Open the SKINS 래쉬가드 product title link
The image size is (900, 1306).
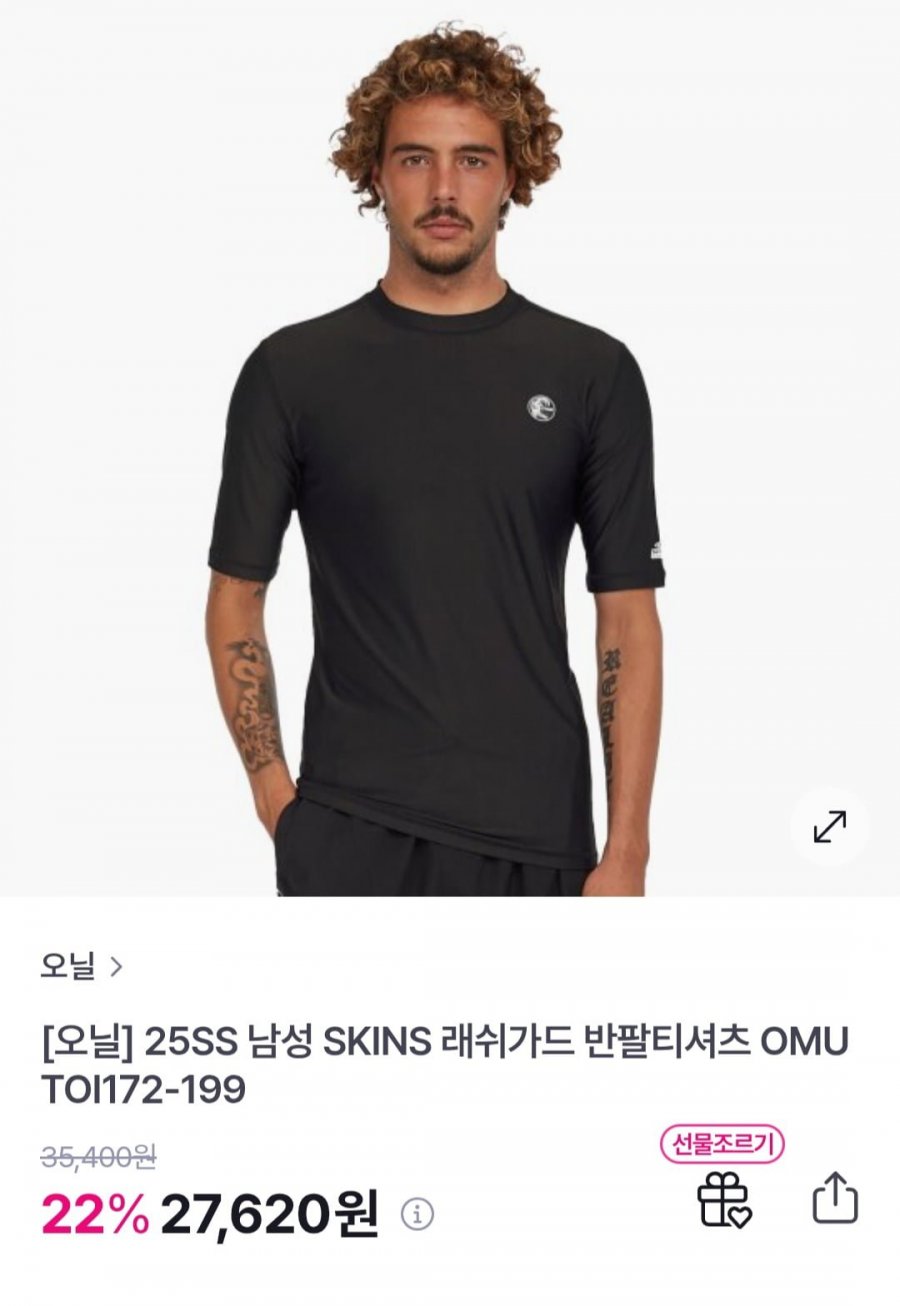pos(440,1044)
